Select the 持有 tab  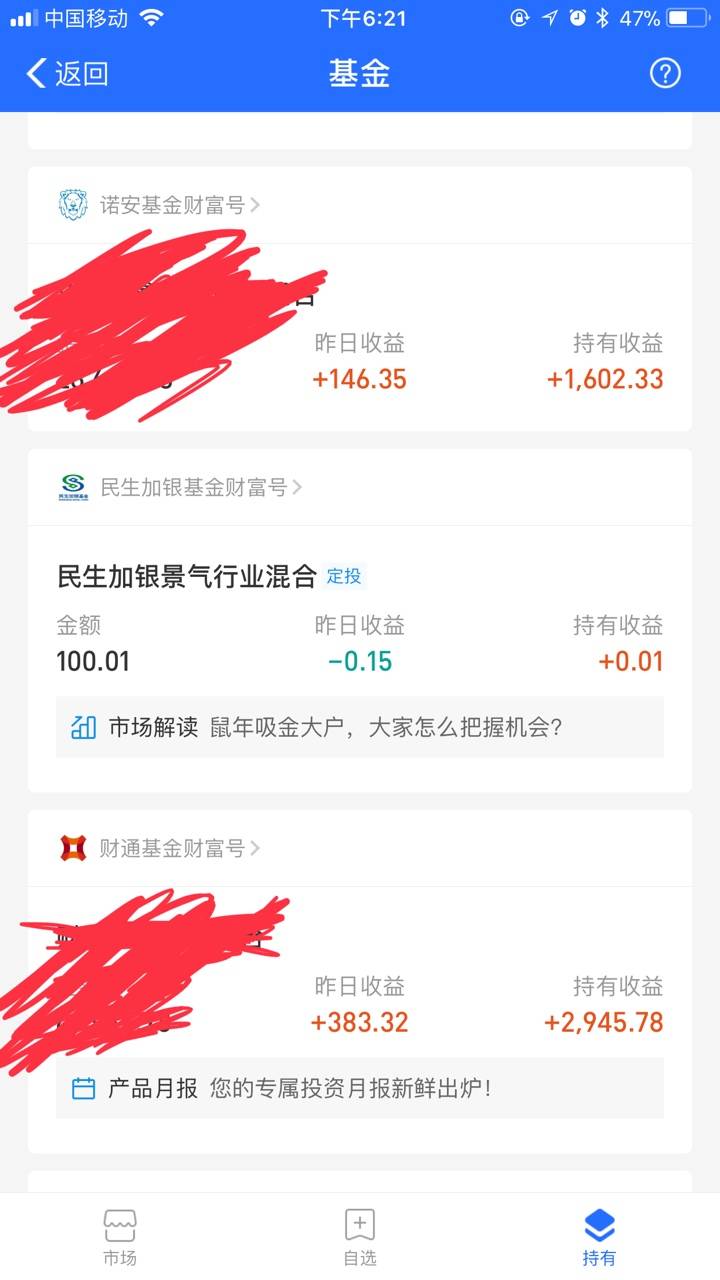point(599,1237)
